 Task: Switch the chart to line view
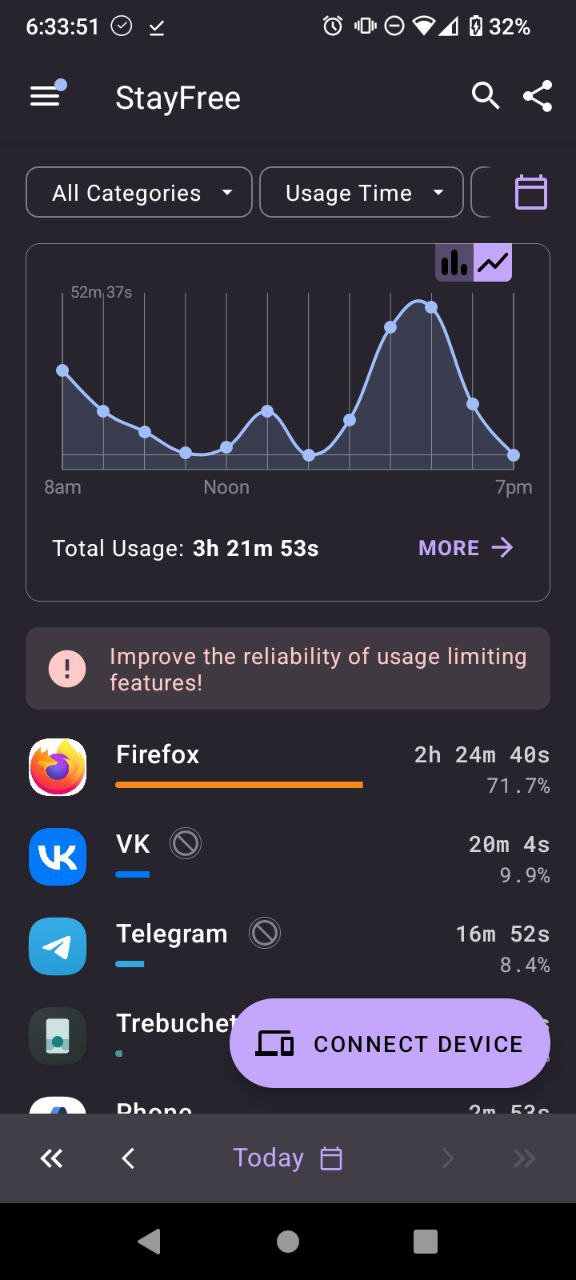point(493,263)
